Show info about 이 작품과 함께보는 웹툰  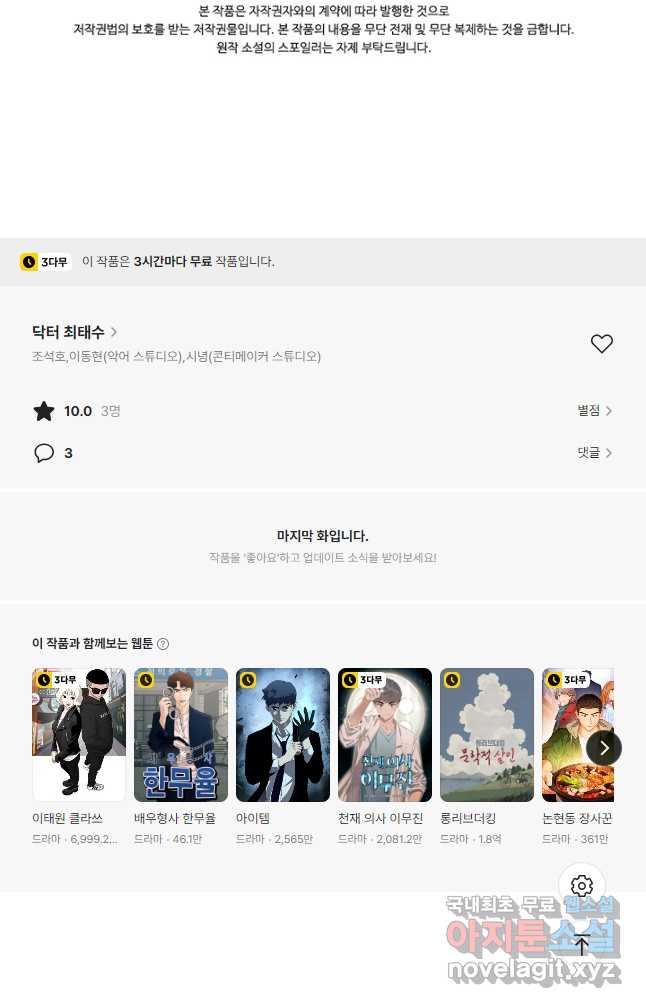tap(163, 644)
